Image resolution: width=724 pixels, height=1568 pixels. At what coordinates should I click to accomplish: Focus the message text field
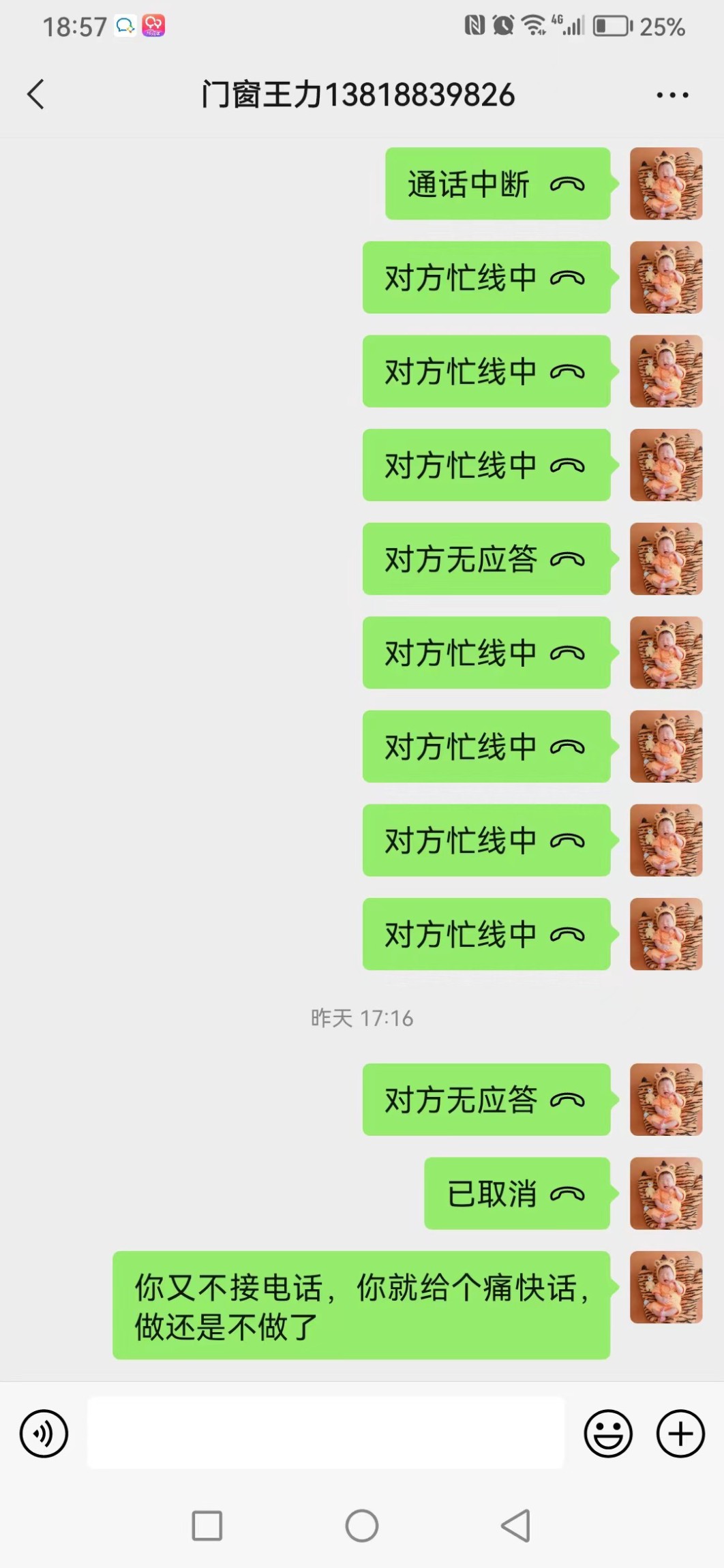(325, 1432)
